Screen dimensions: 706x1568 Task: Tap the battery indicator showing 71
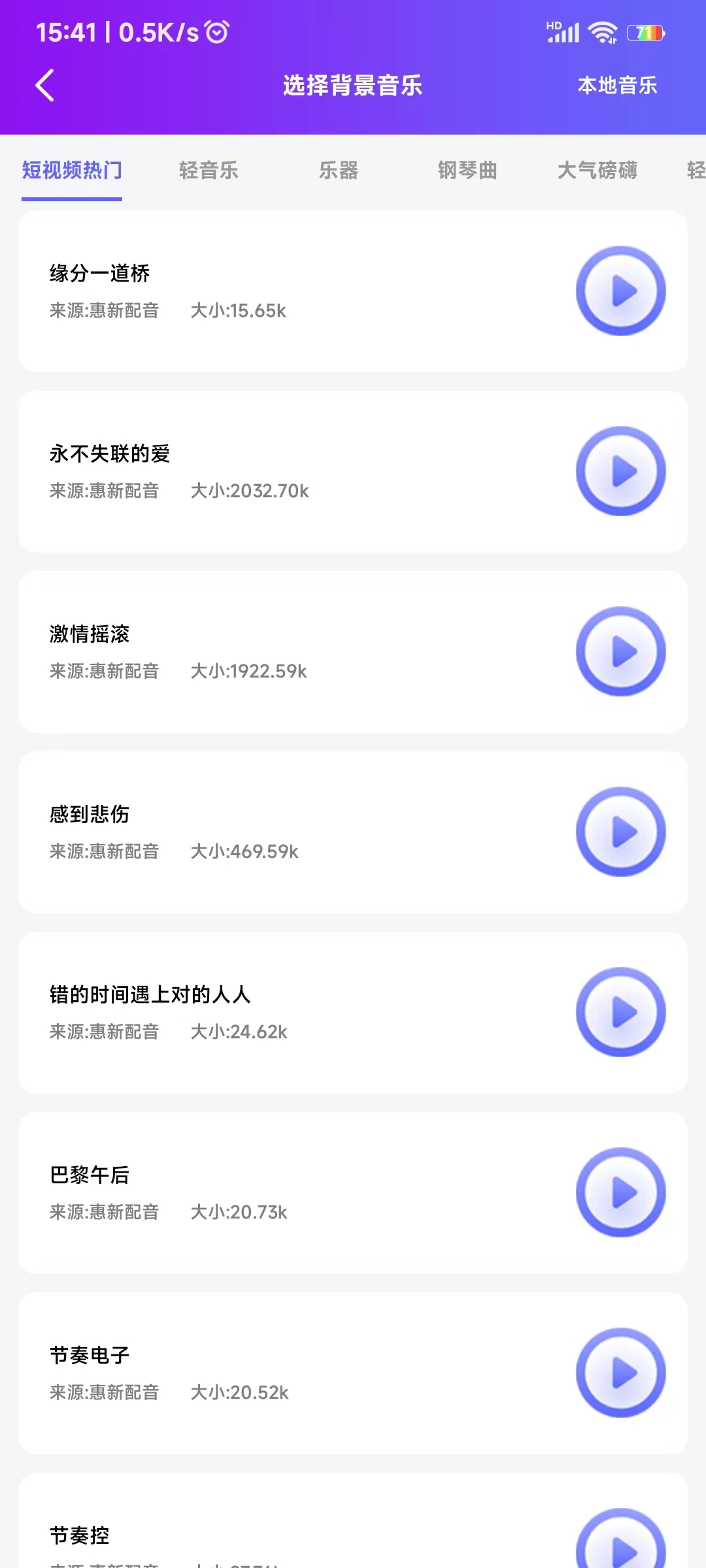coord(644,31)
